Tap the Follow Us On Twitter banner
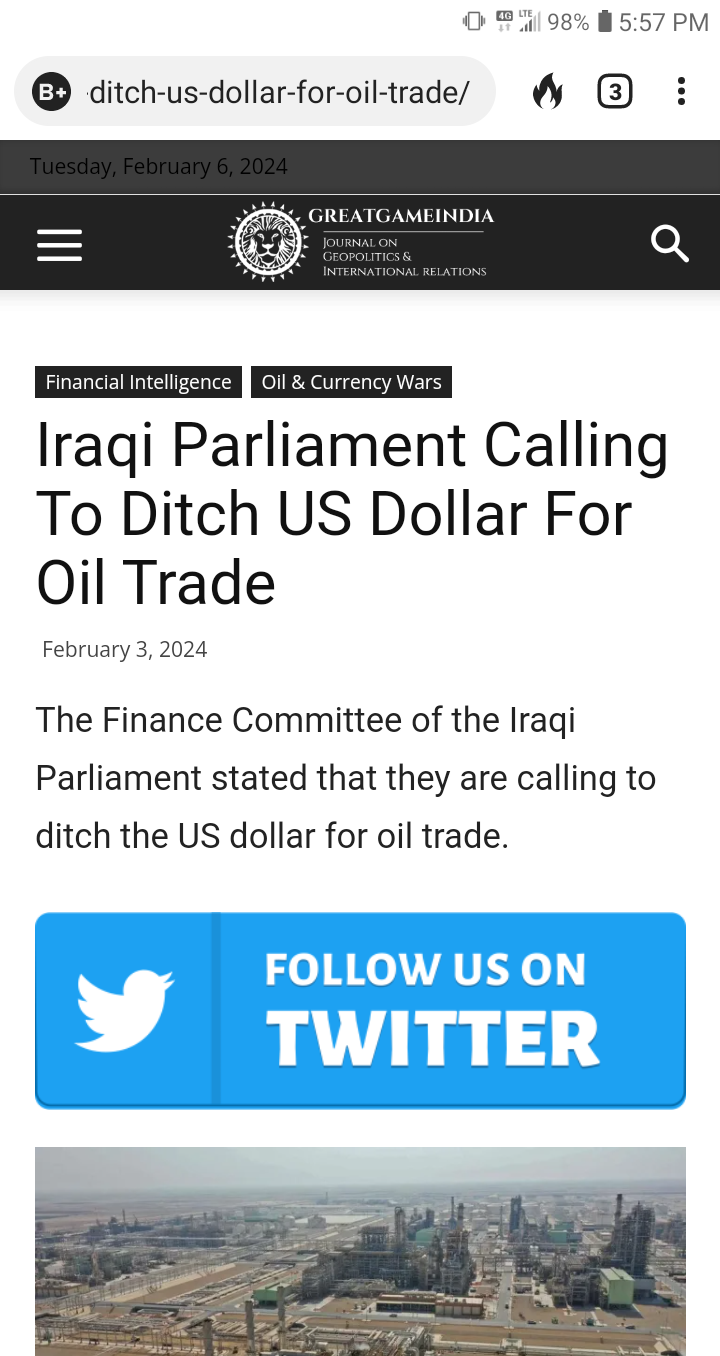 pos(360,1010)
